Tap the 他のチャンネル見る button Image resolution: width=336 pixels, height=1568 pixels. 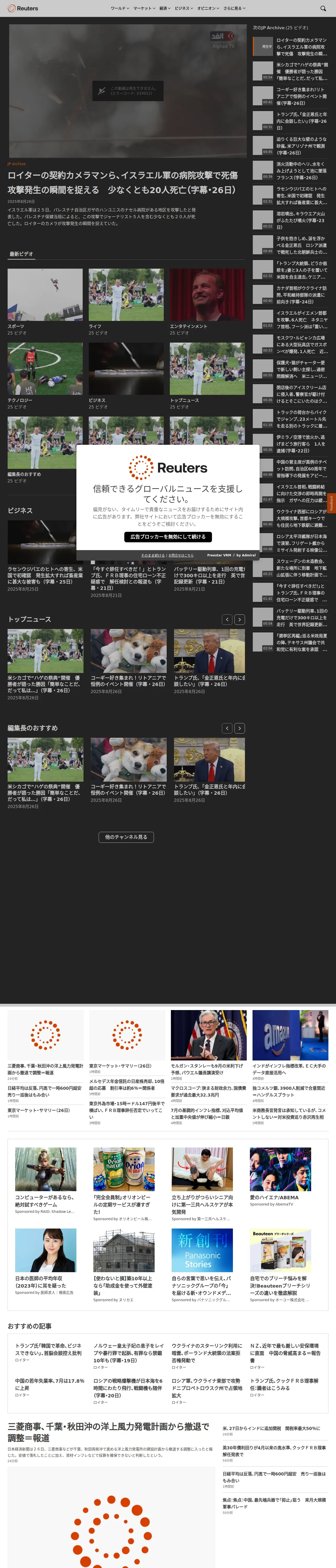[x=126, y=837]
